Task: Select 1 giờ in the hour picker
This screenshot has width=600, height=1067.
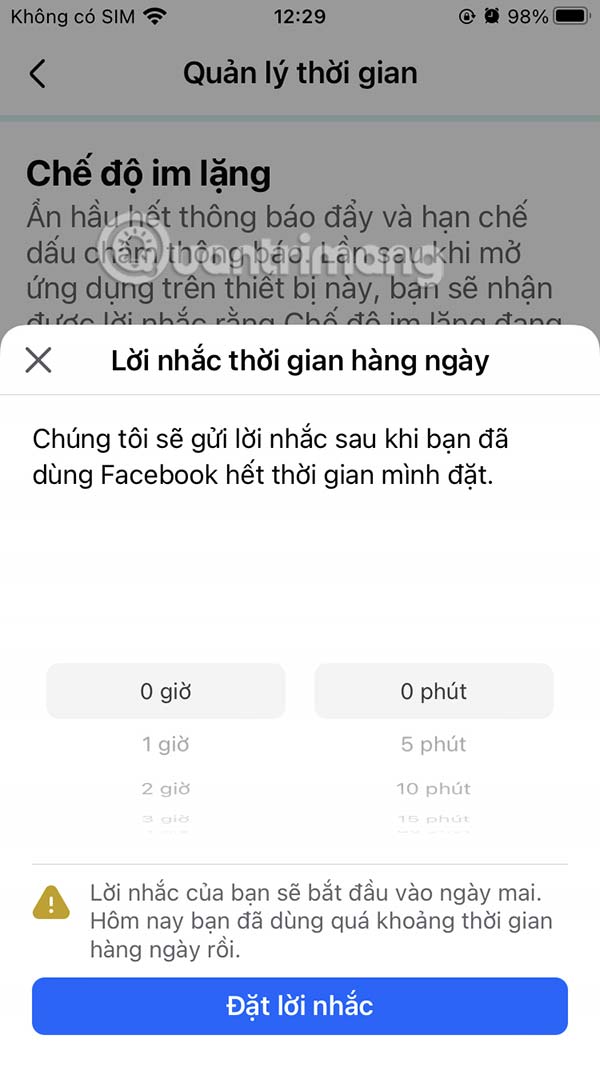Action: 166,744
